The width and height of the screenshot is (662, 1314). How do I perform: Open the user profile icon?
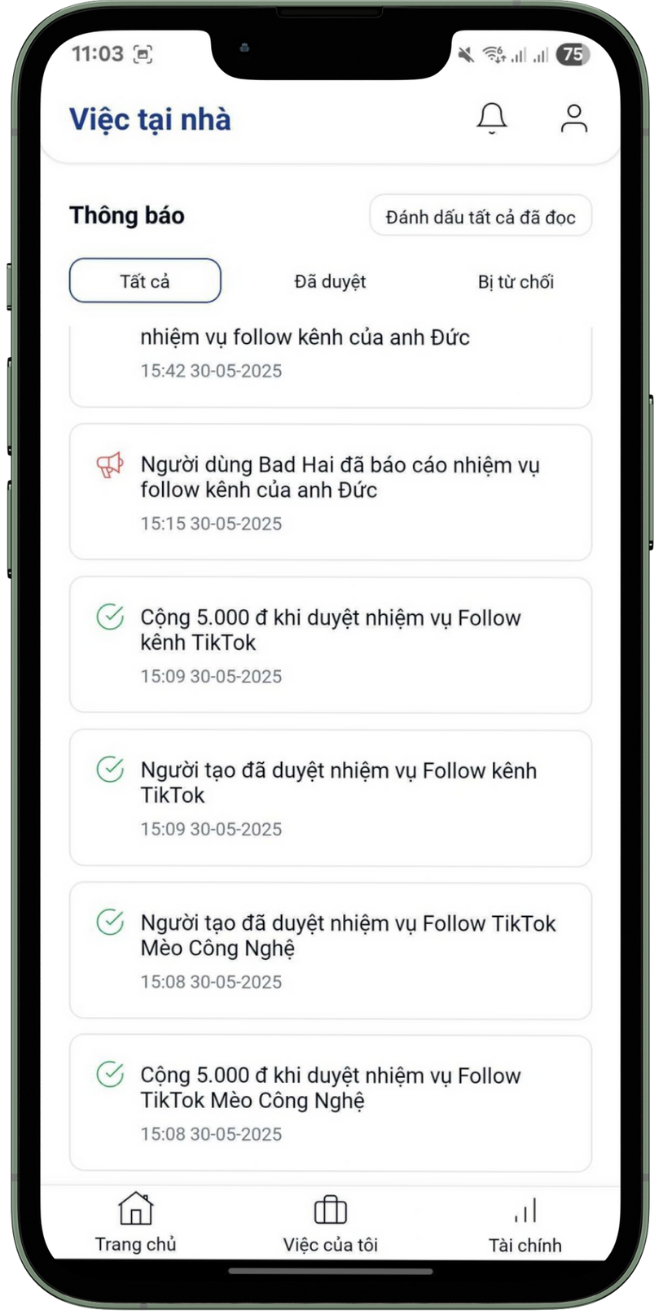574,118
